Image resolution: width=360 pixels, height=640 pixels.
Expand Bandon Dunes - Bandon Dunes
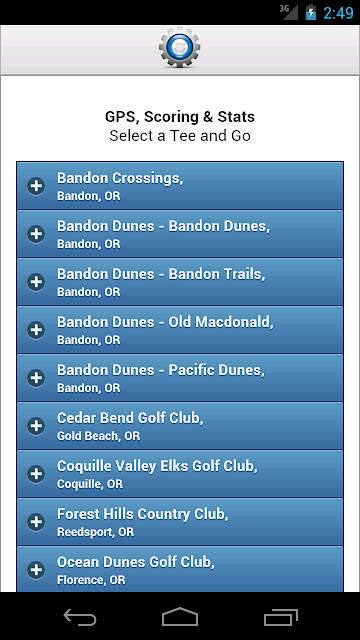(180, 234)
